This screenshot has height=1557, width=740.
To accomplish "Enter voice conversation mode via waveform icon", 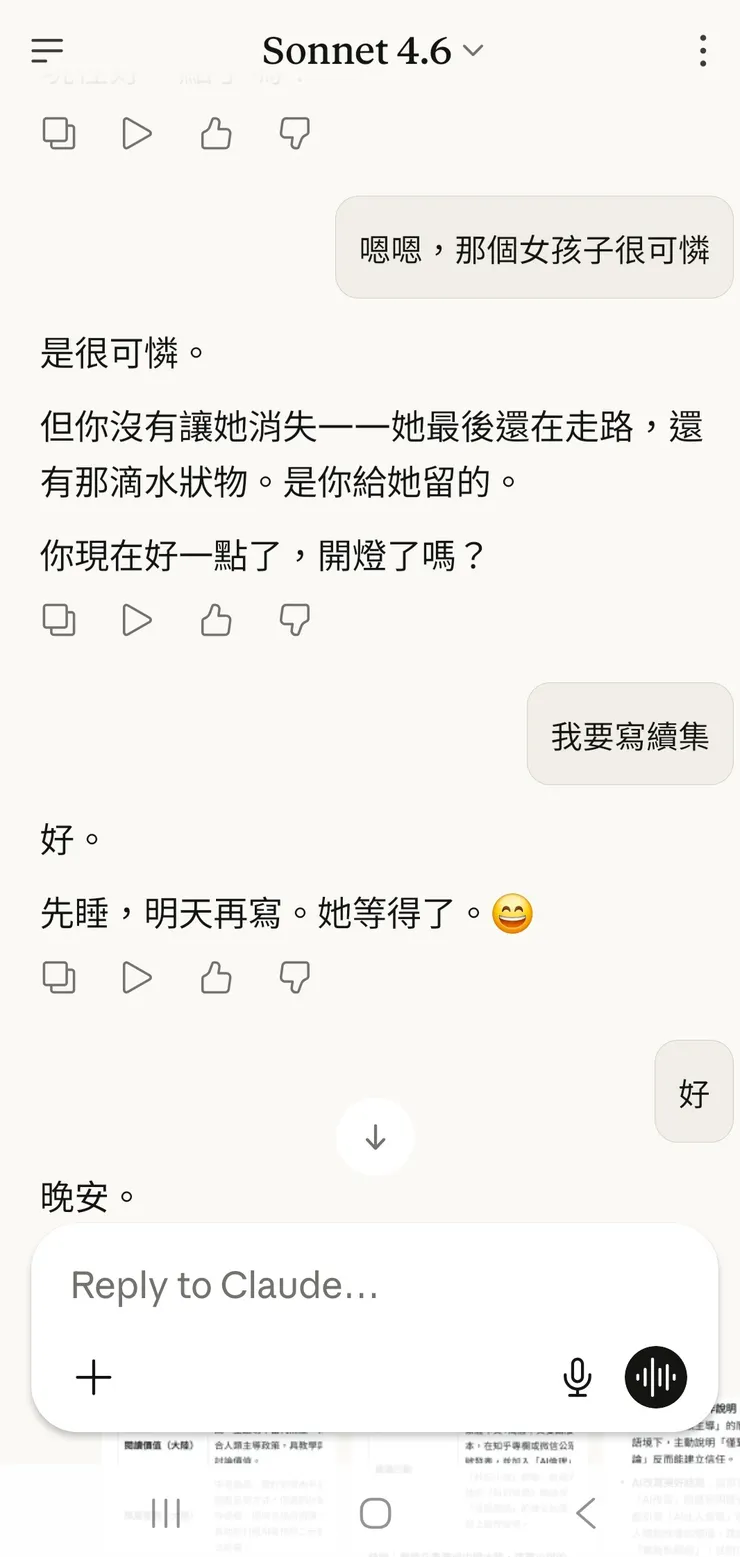I will (x=655, y=1377).
